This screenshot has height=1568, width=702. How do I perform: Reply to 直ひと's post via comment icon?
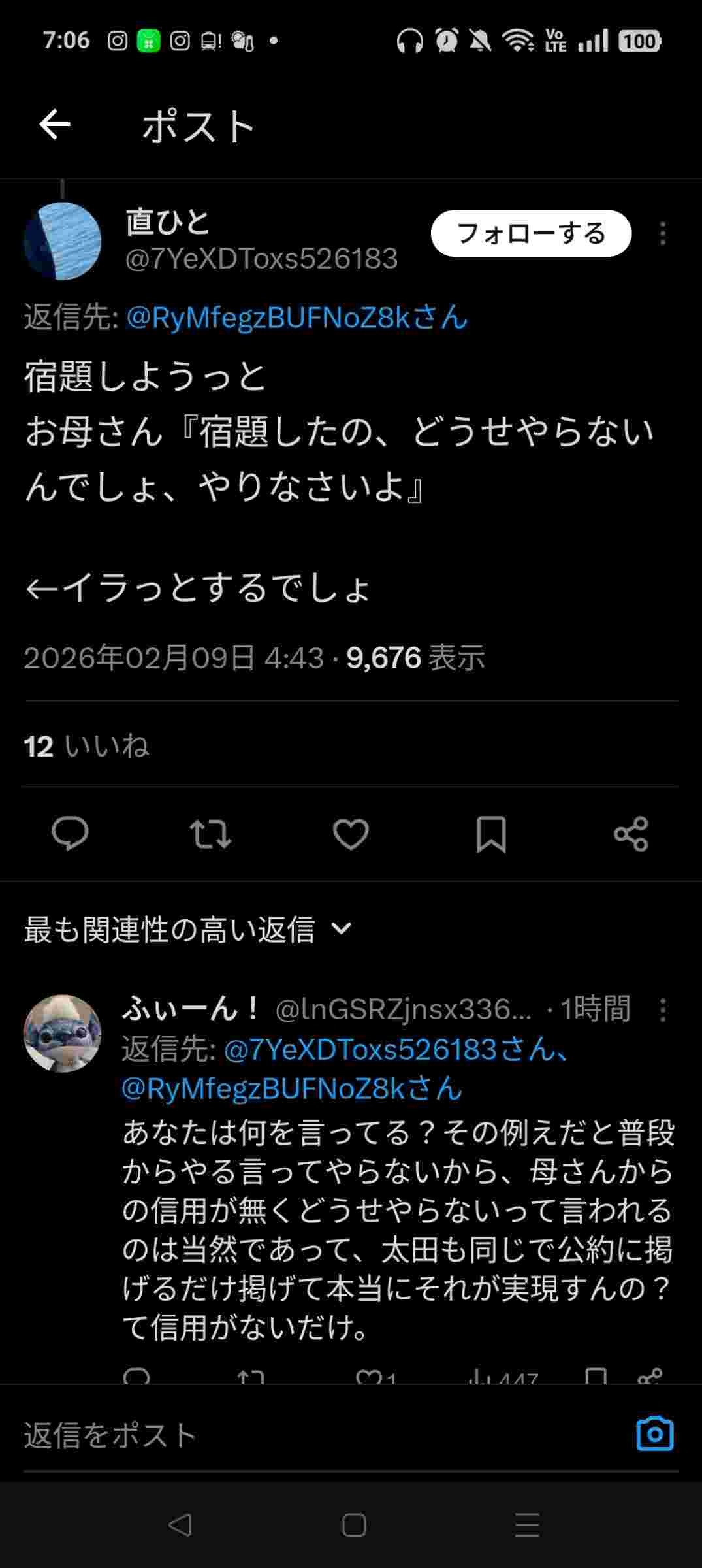coord(70,834)
